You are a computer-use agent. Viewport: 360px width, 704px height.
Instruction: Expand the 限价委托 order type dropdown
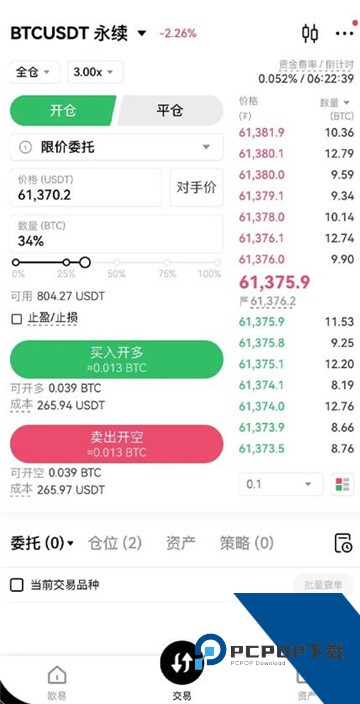pyautogui.click(x=116, y=147)
